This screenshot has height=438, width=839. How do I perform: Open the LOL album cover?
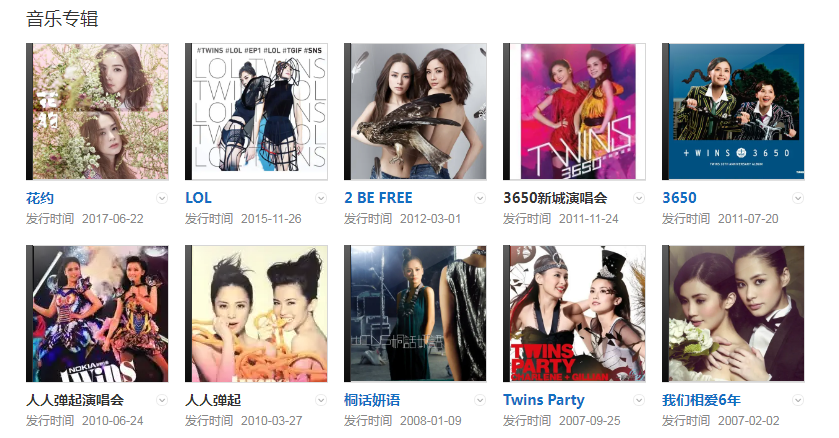click(256, 112)
